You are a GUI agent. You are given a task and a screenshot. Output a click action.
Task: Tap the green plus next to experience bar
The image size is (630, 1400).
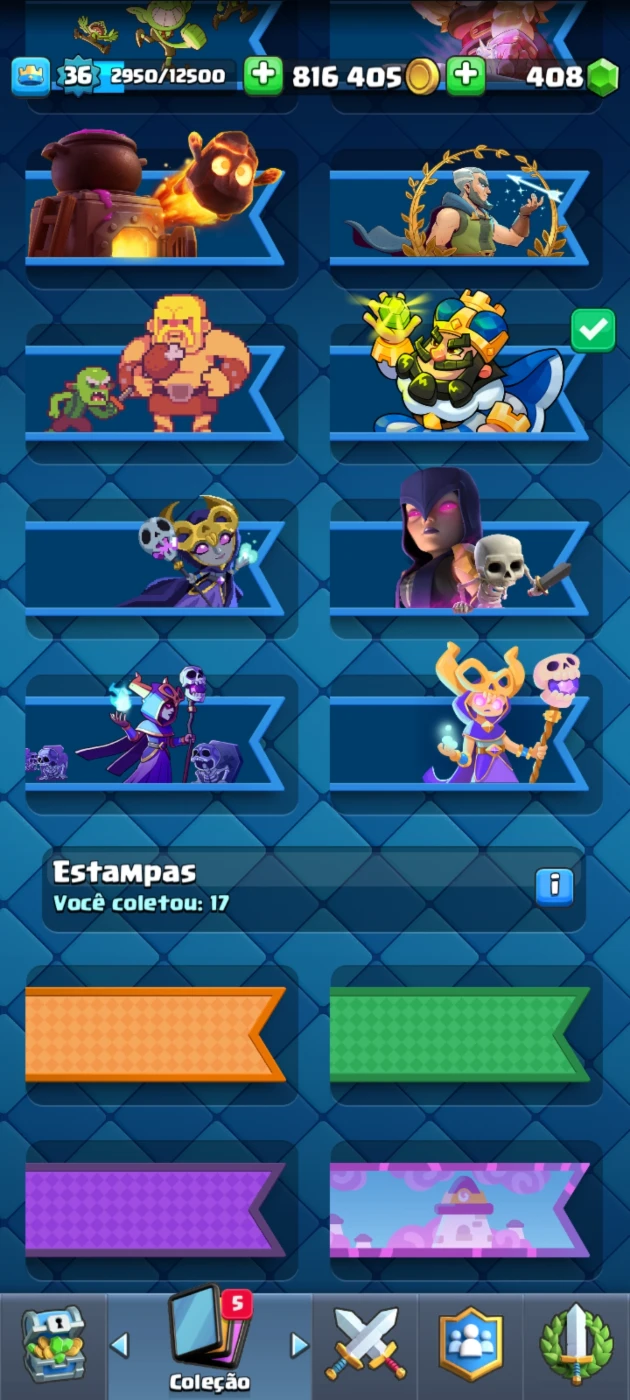pyautogui.click(x=263, y=76)
